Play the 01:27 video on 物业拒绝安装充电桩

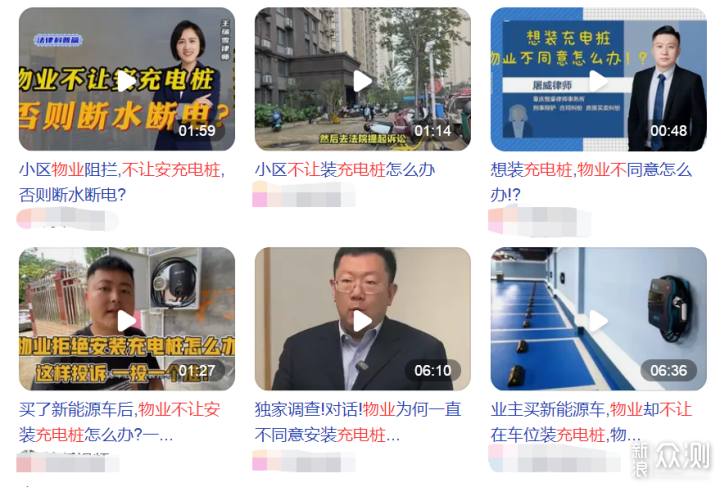click(x=126, y=320)
